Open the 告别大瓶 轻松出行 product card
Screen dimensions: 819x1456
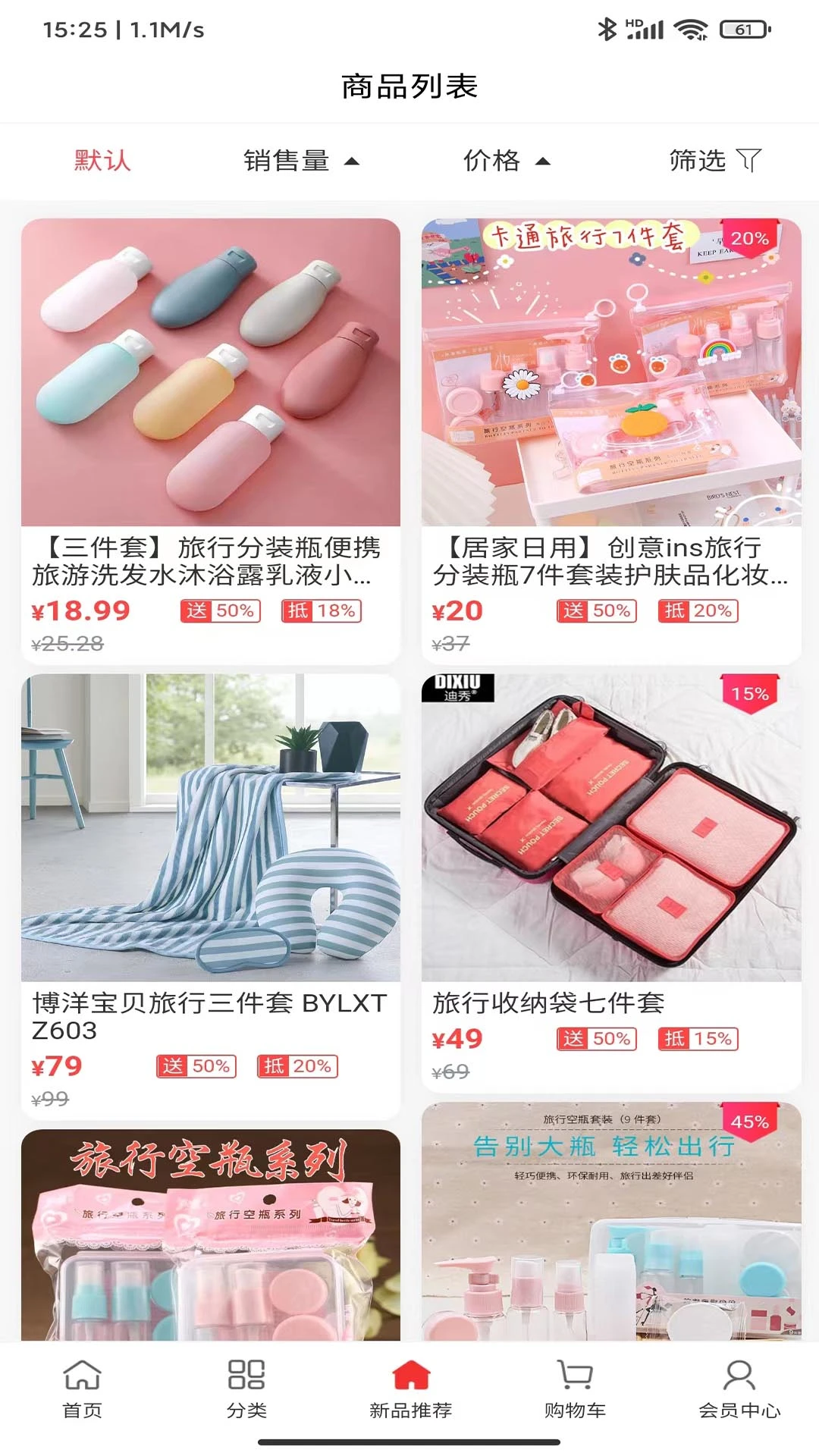point(611,1221)
